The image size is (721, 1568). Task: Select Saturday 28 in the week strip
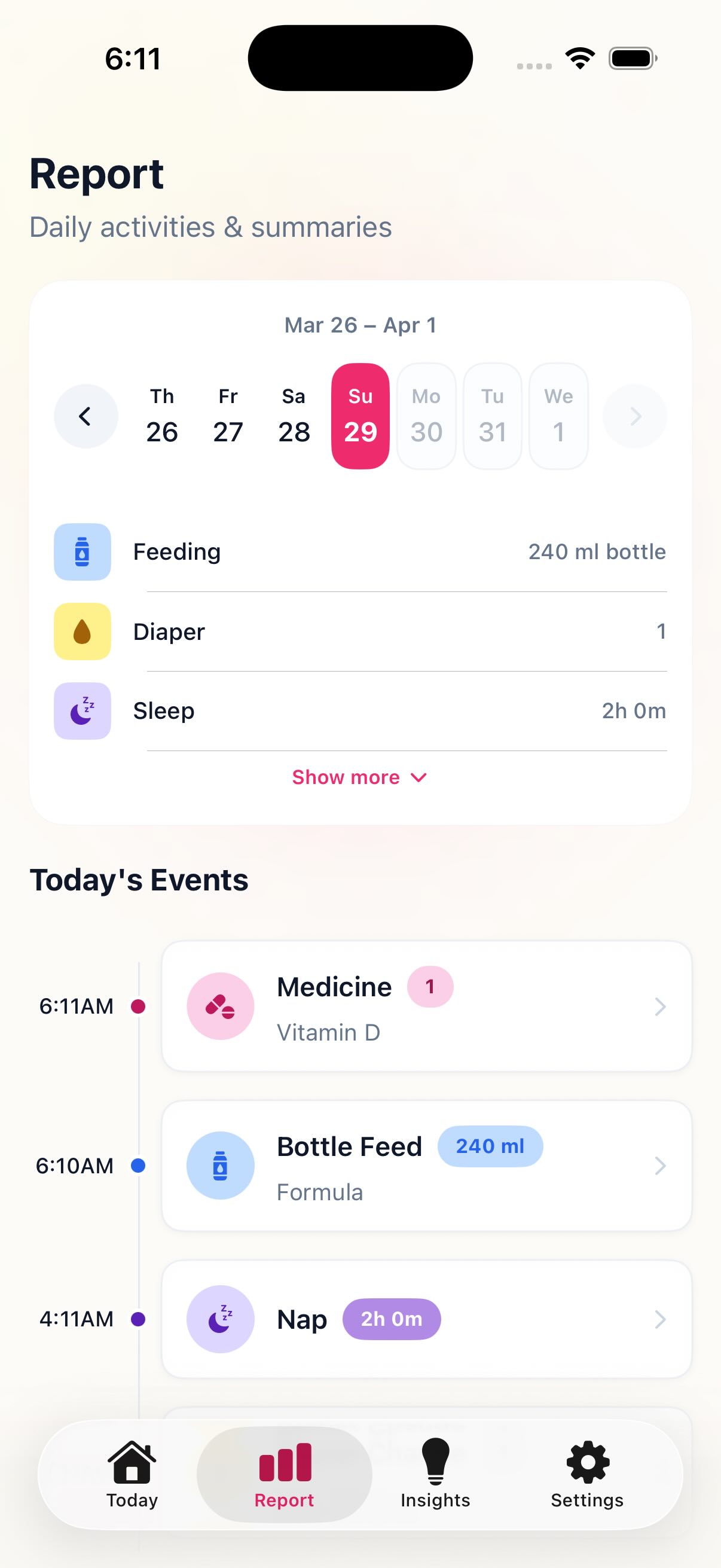tap(294, 416)
